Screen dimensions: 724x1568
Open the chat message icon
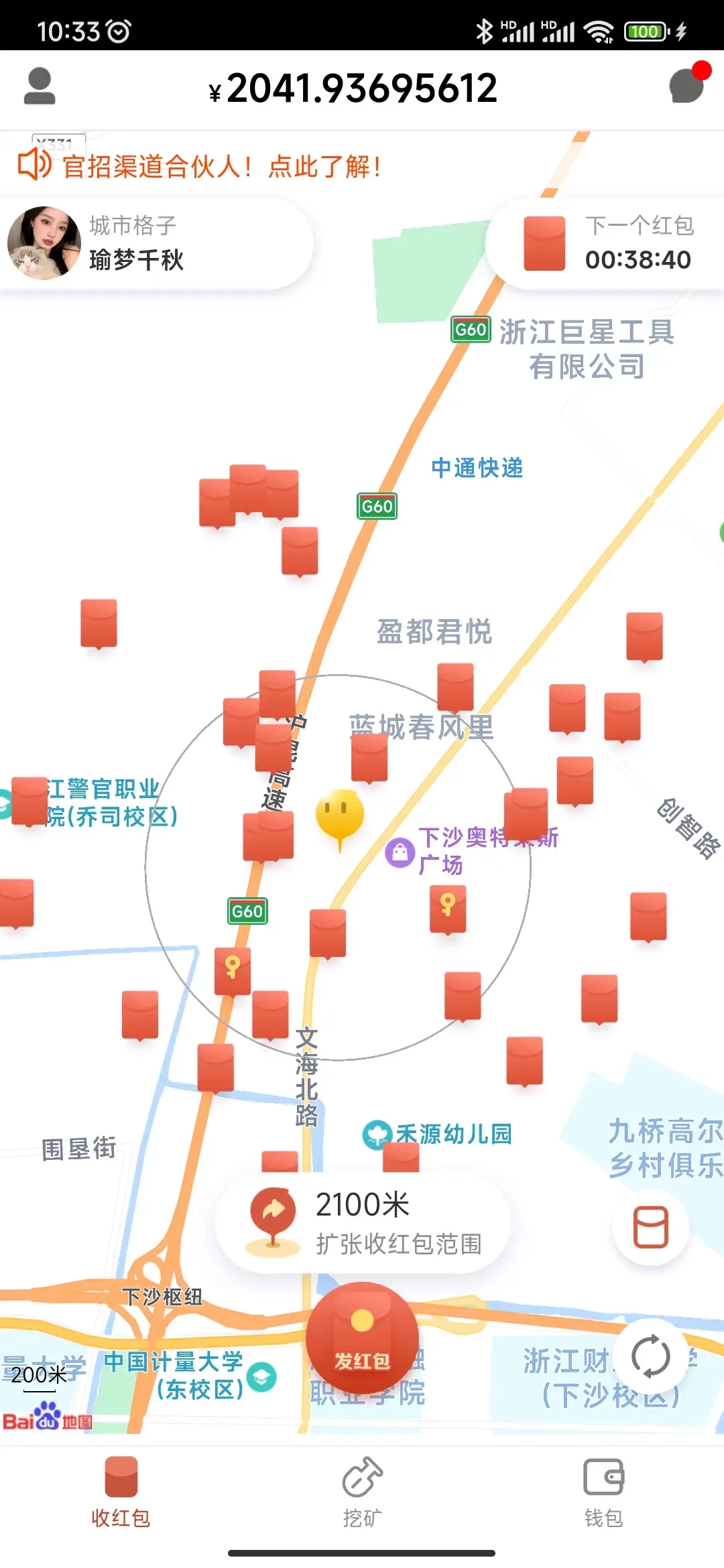685,86
